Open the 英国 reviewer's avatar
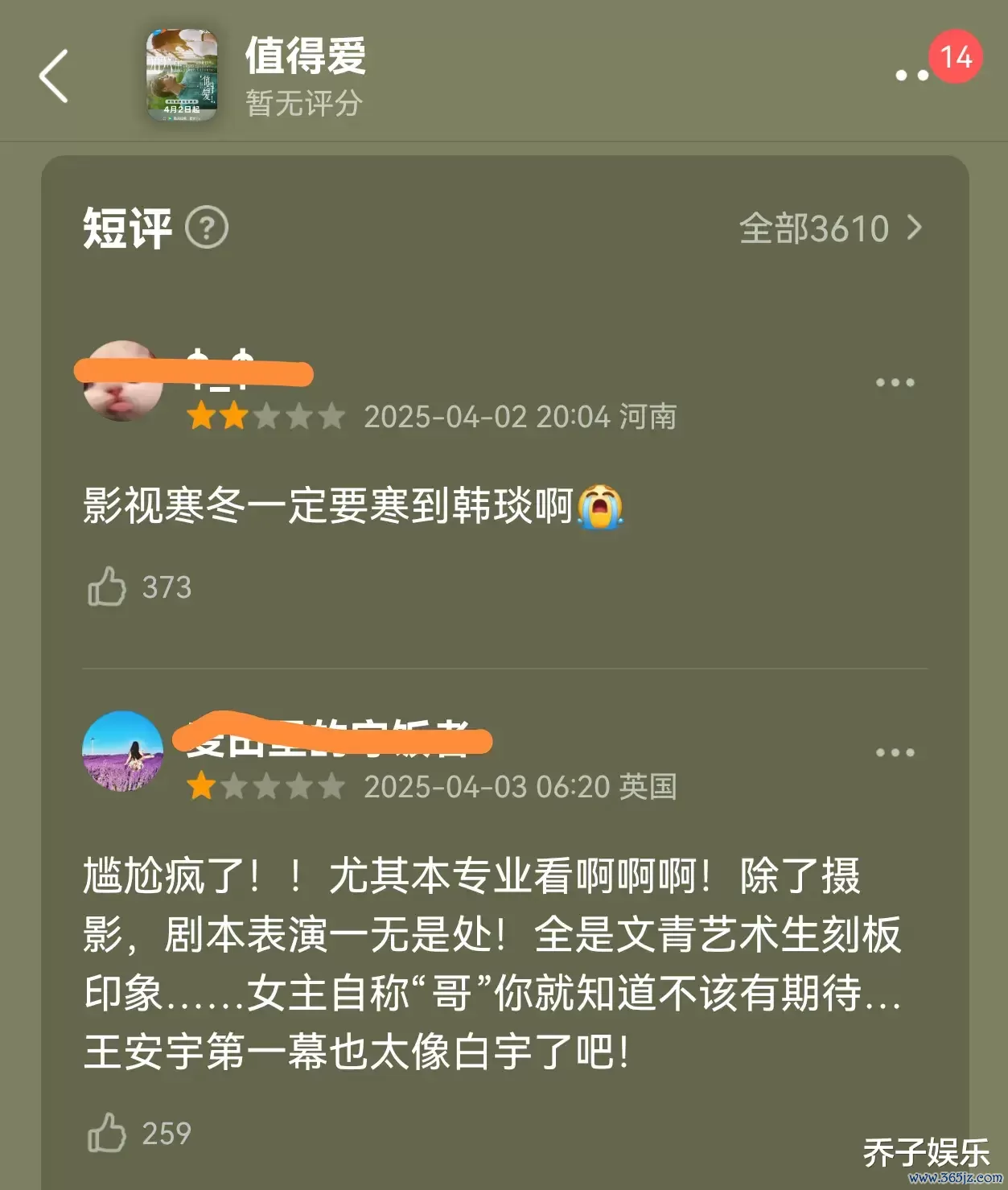This screenshot has width=1008, height=1190. pos(123,751)
